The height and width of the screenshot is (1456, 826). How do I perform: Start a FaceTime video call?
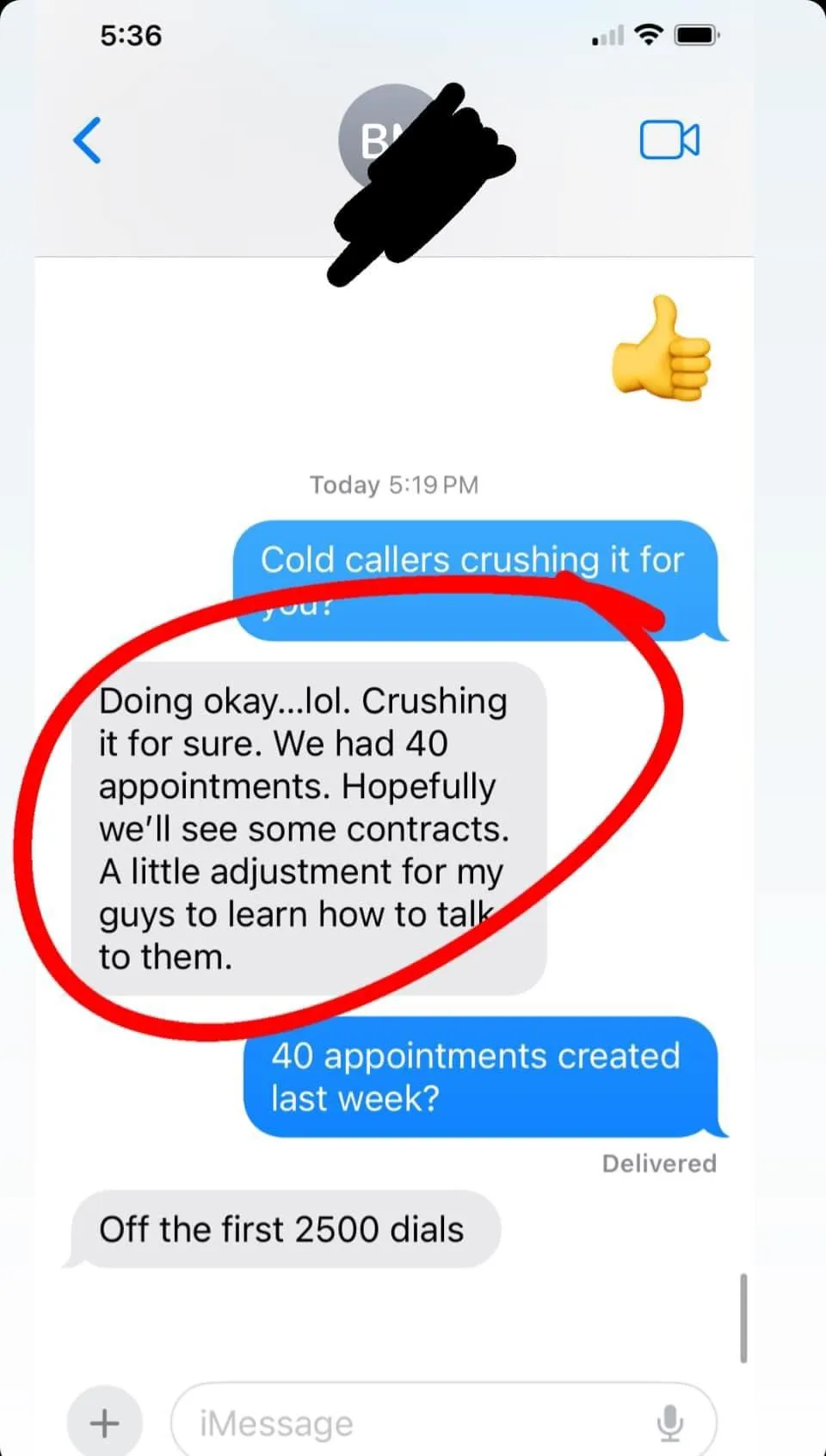pos(669,140)
